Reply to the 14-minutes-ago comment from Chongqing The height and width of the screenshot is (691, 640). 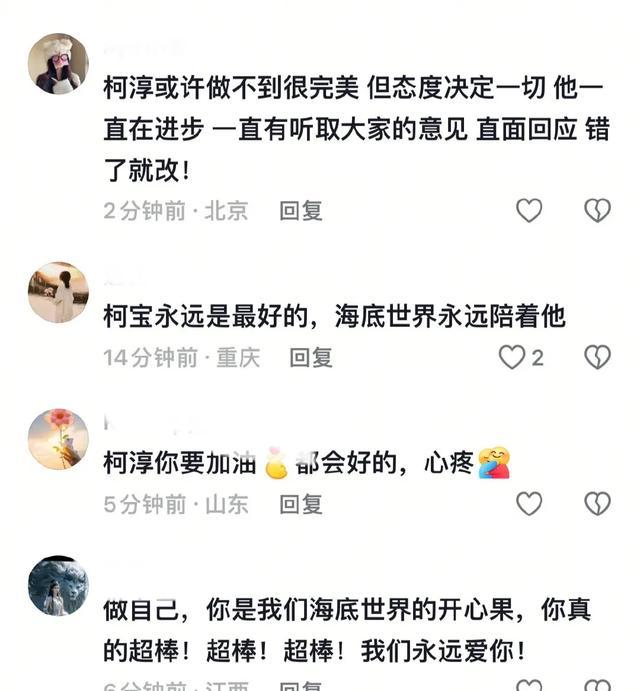pyautogui.click(x=311, y=358)
